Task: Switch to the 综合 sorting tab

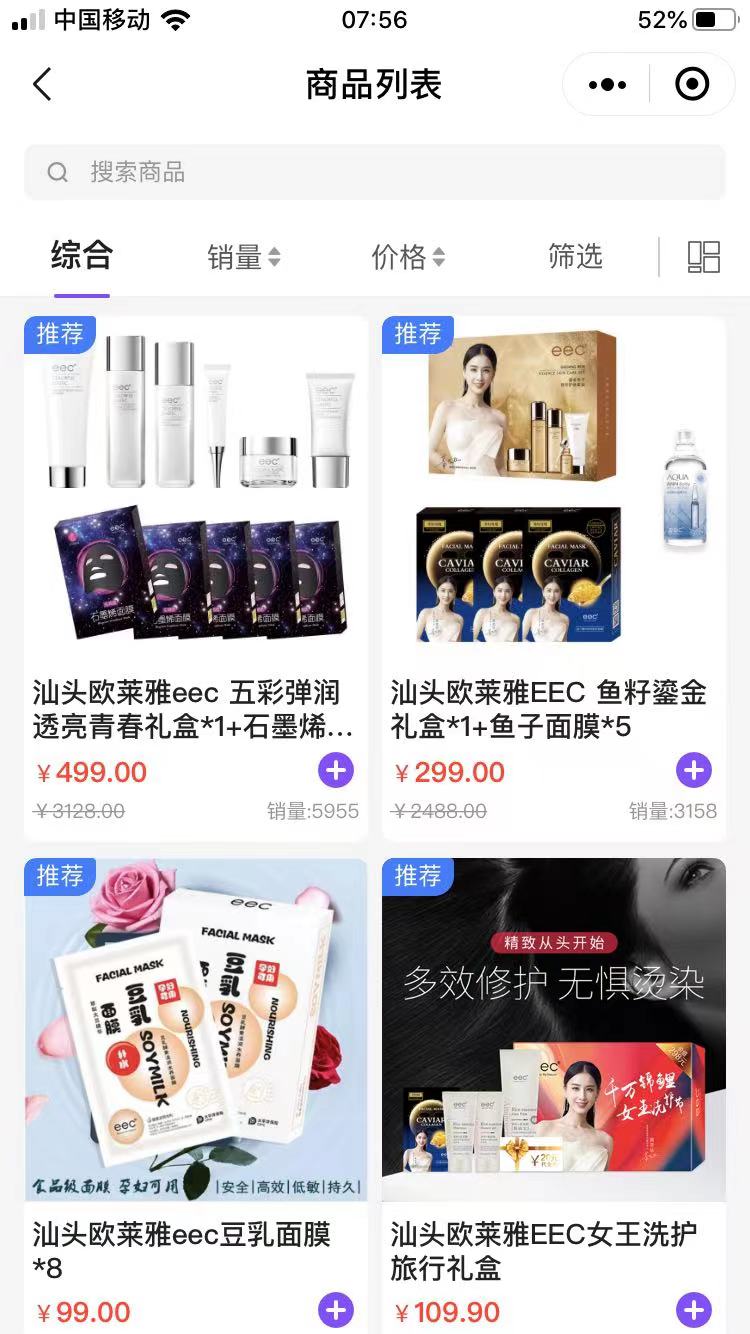Action: pyautogui.click(x=82, y=256)
